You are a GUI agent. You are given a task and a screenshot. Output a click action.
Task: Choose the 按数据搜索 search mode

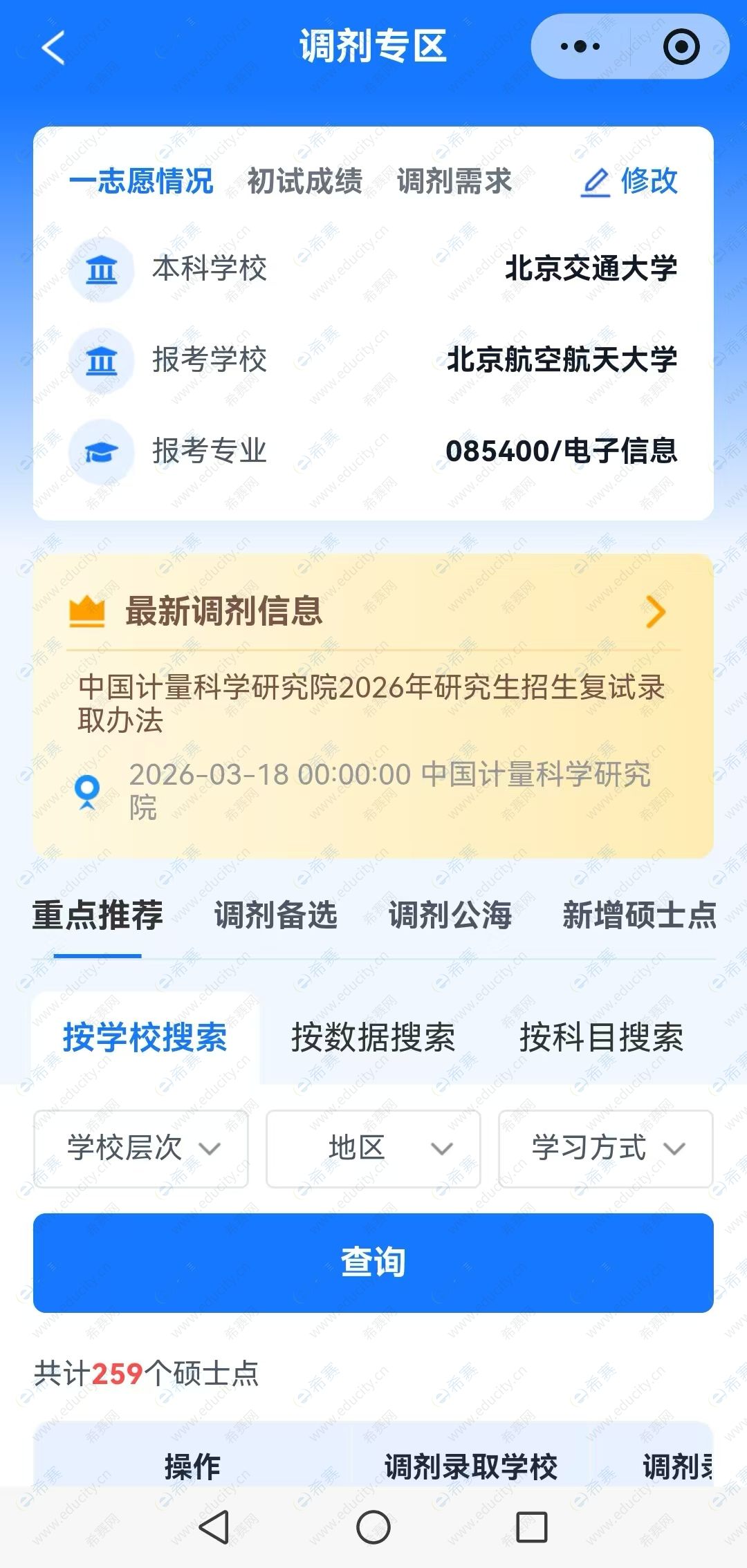click(373, 1038)
